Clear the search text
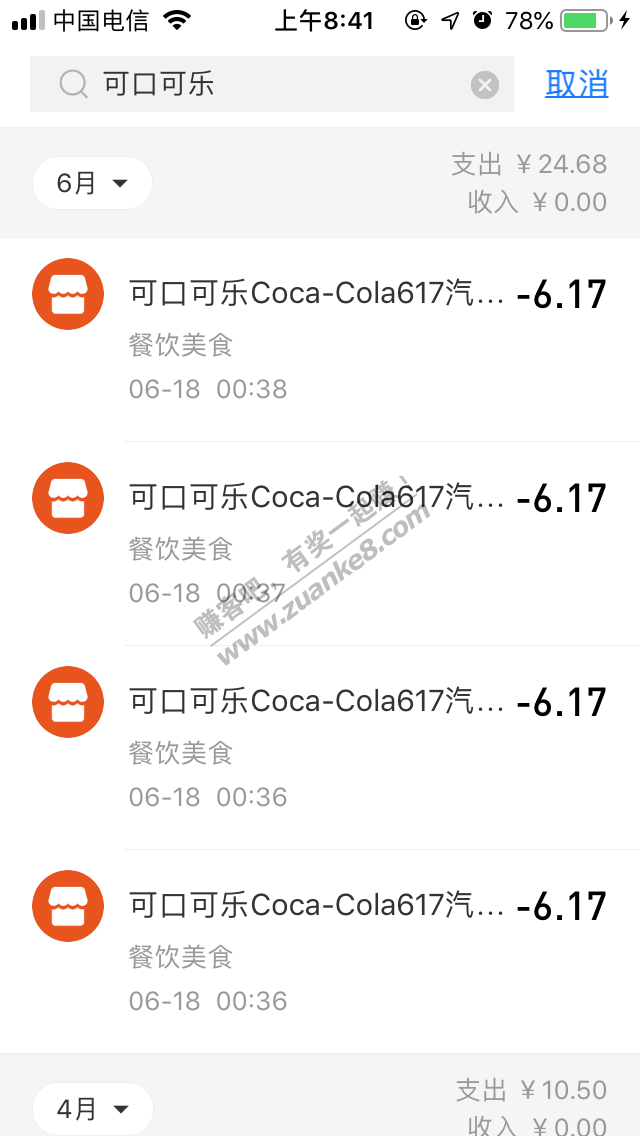The width and height of the screenshot is (640, 1136). 485,85
